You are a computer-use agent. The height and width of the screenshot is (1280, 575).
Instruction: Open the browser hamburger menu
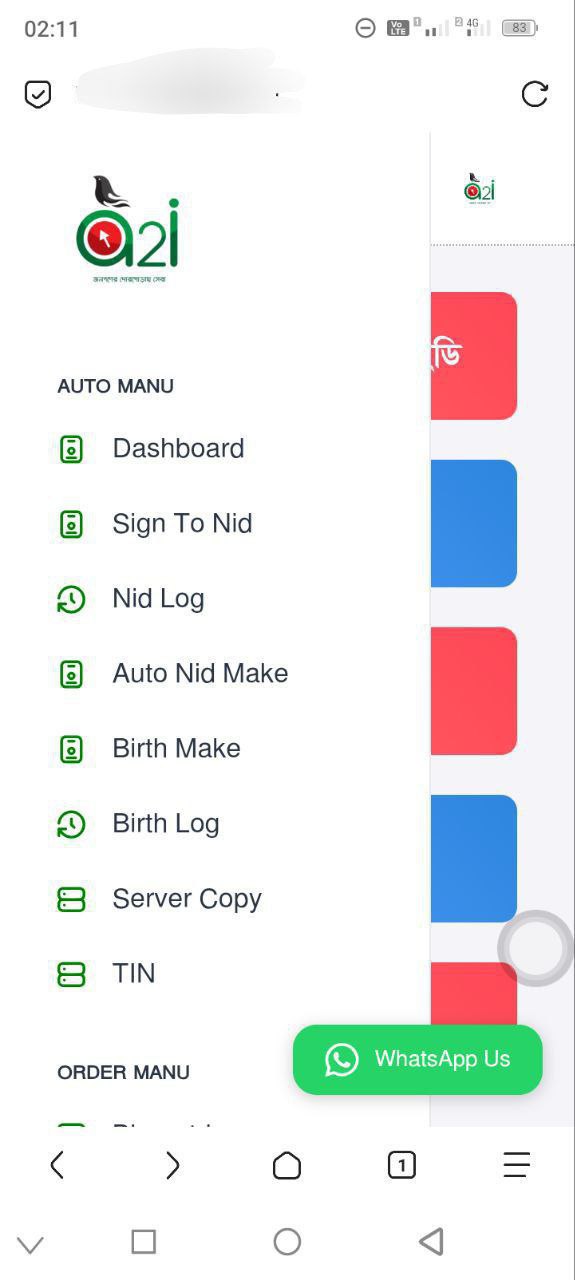pyautogui.click(x=516, y=1164)
